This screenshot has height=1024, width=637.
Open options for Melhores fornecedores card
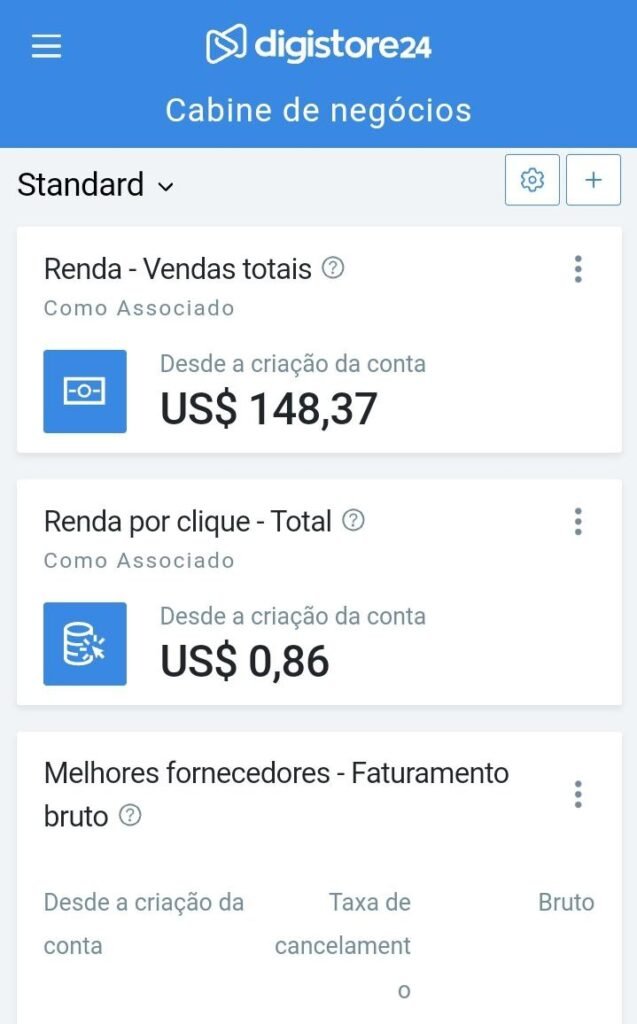point(577,794)
